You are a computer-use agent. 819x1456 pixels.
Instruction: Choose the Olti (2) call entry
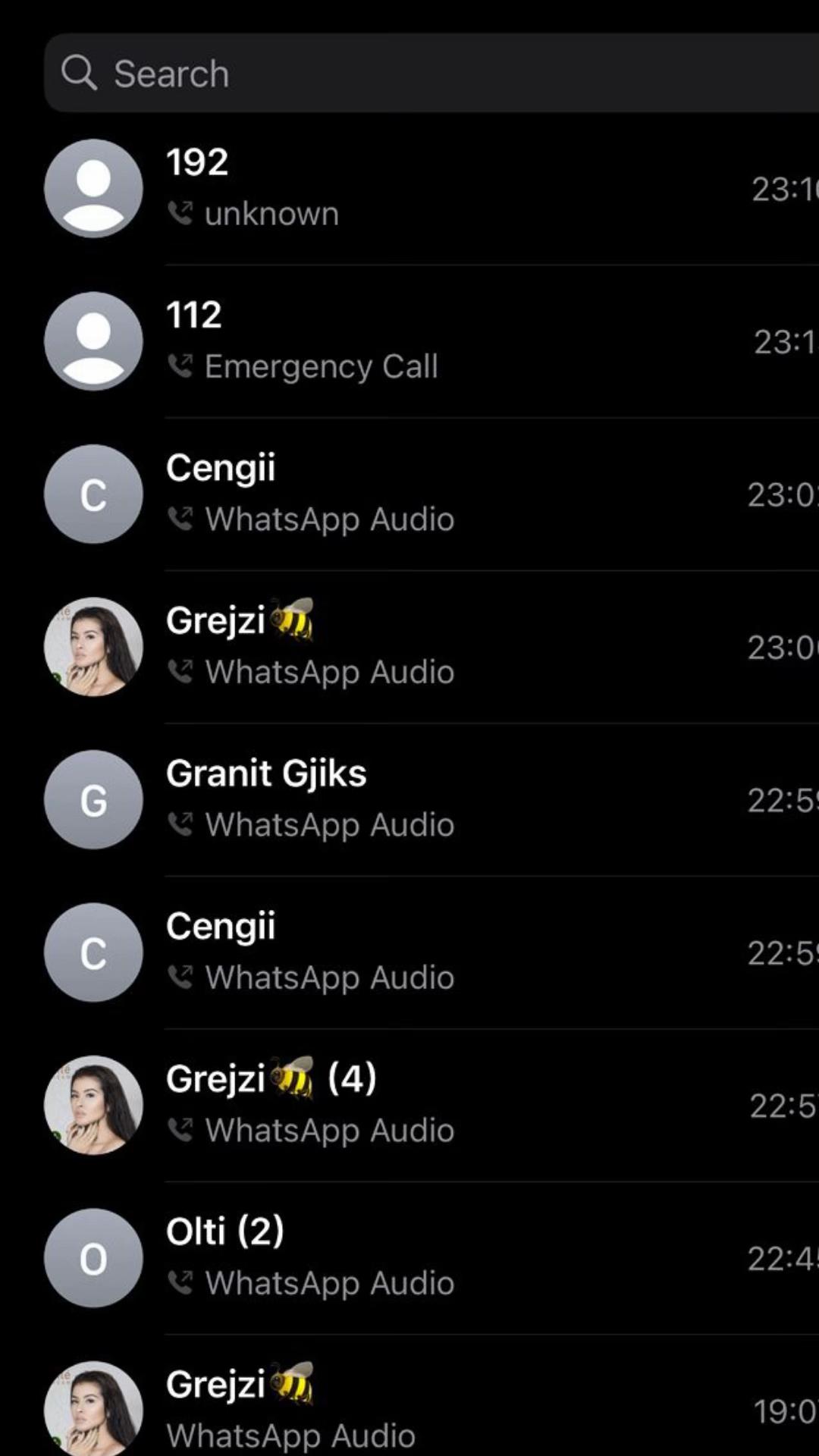point(425,1257)
